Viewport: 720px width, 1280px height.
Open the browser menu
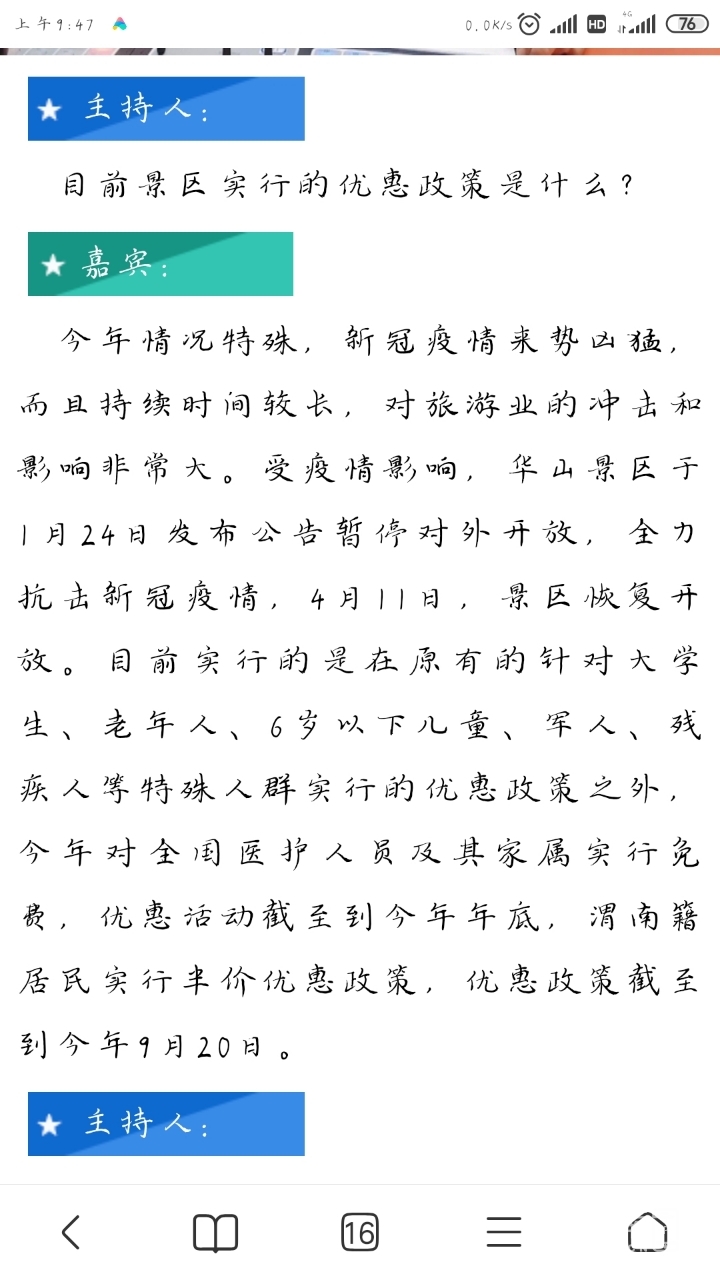pos(504,1232)
